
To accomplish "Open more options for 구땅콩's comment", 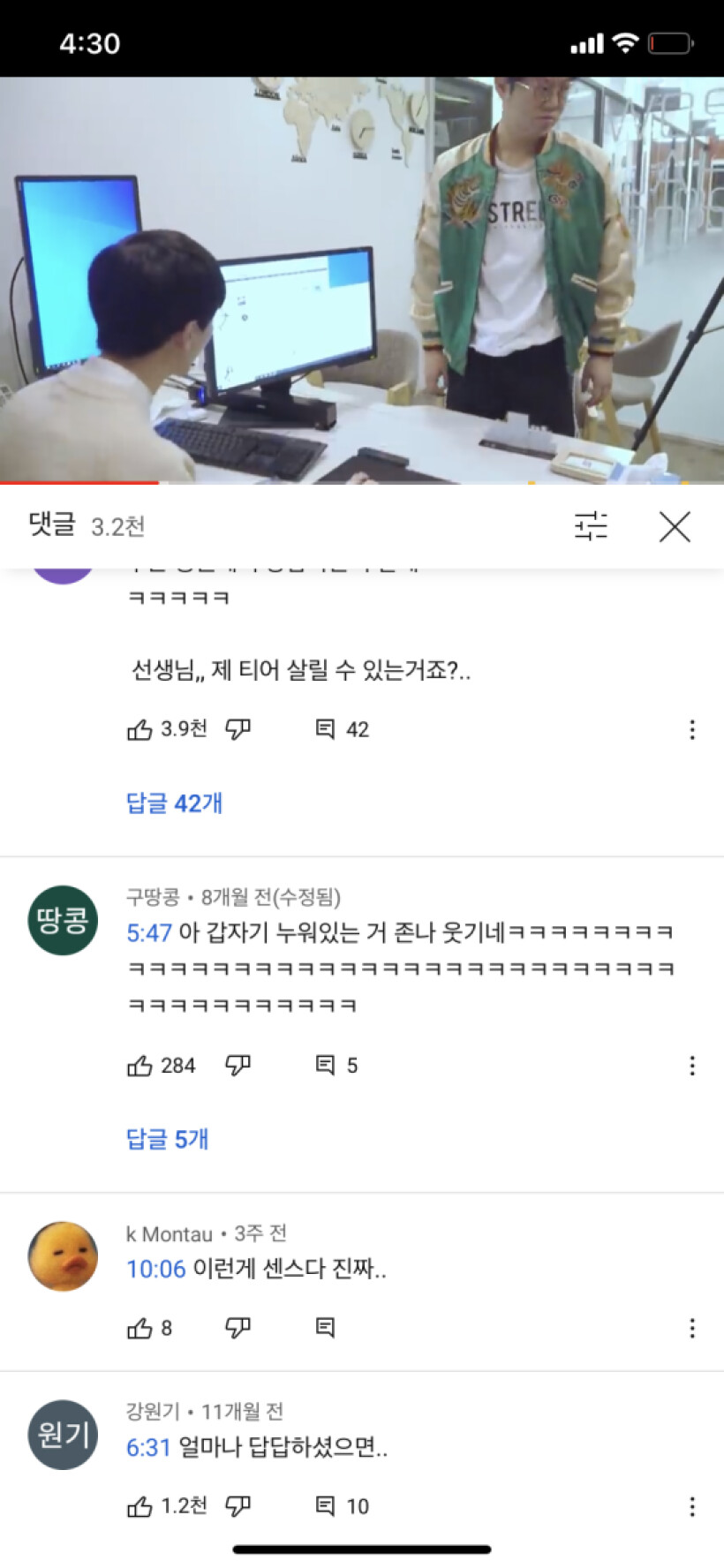I will point(692,1067).
